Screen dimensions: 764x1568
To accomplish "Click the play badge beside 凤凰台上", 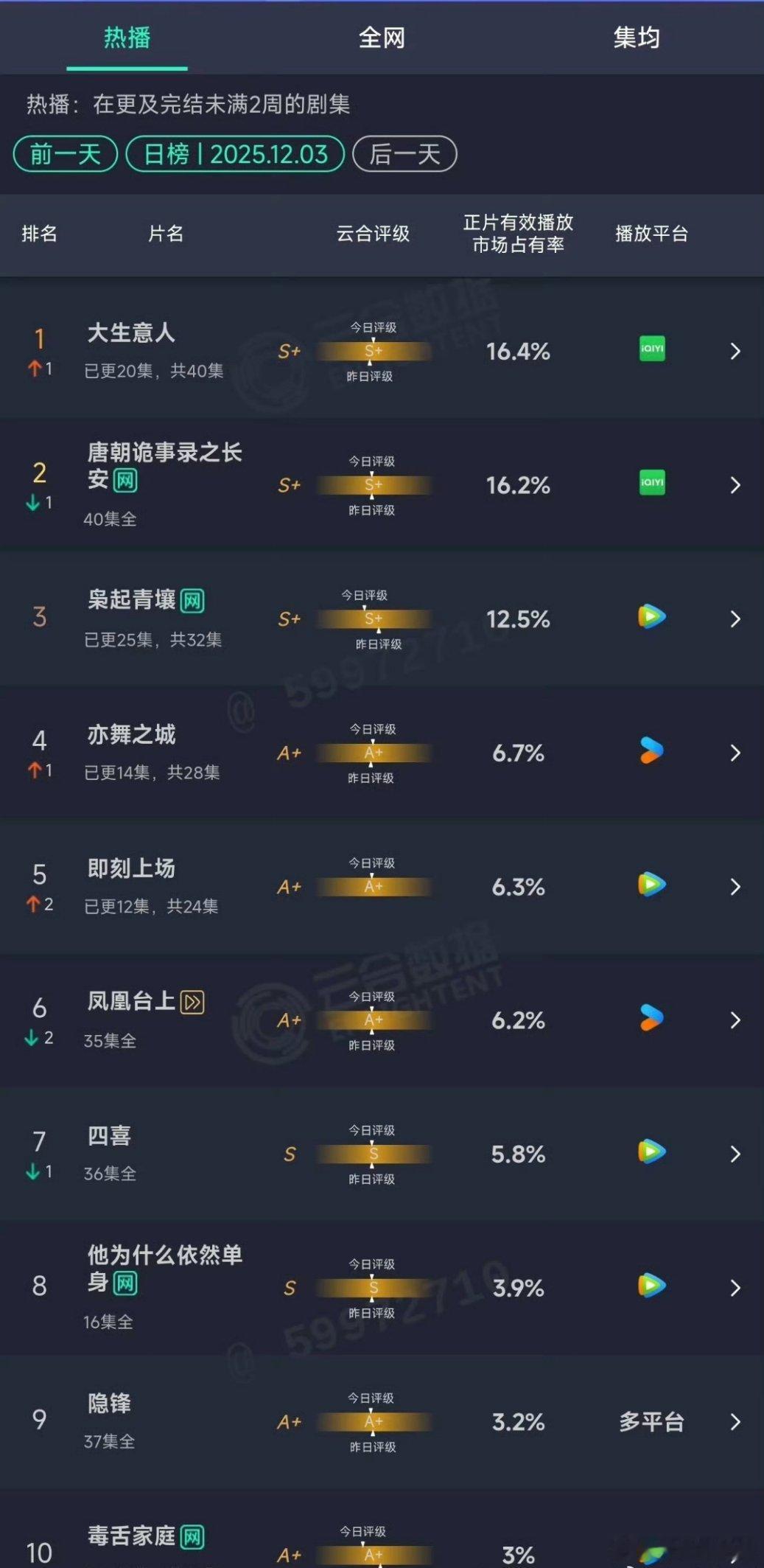I will pos(193,1002).
